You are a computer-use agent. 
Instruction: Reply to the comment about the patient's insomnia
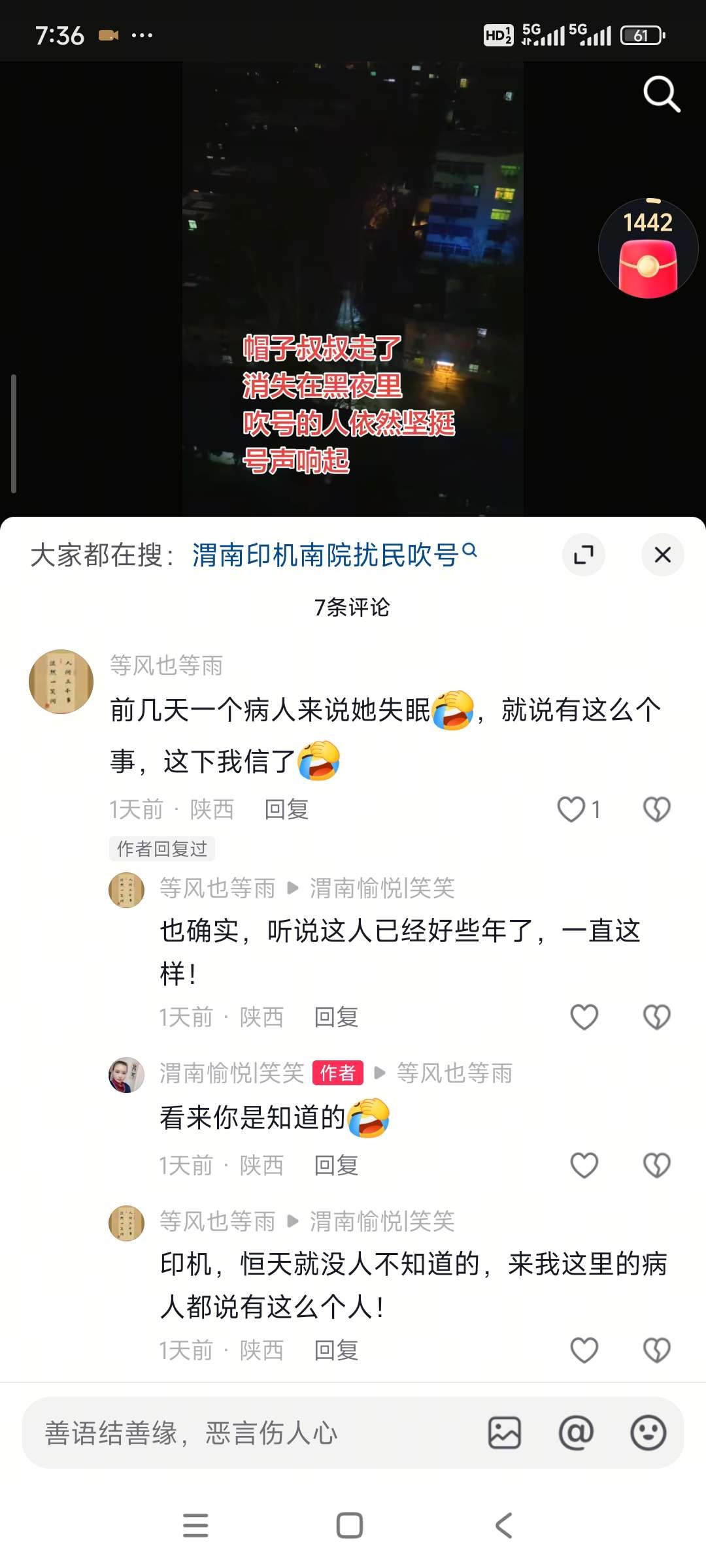pyautogui.click(x=286, y=809)
